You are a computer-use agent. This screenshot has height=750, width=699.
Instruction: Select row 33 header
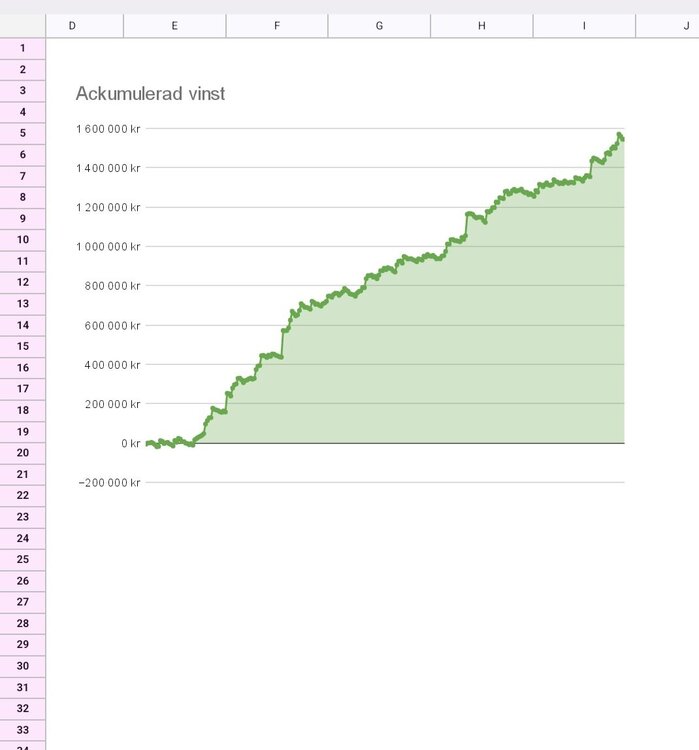point(22,730)
